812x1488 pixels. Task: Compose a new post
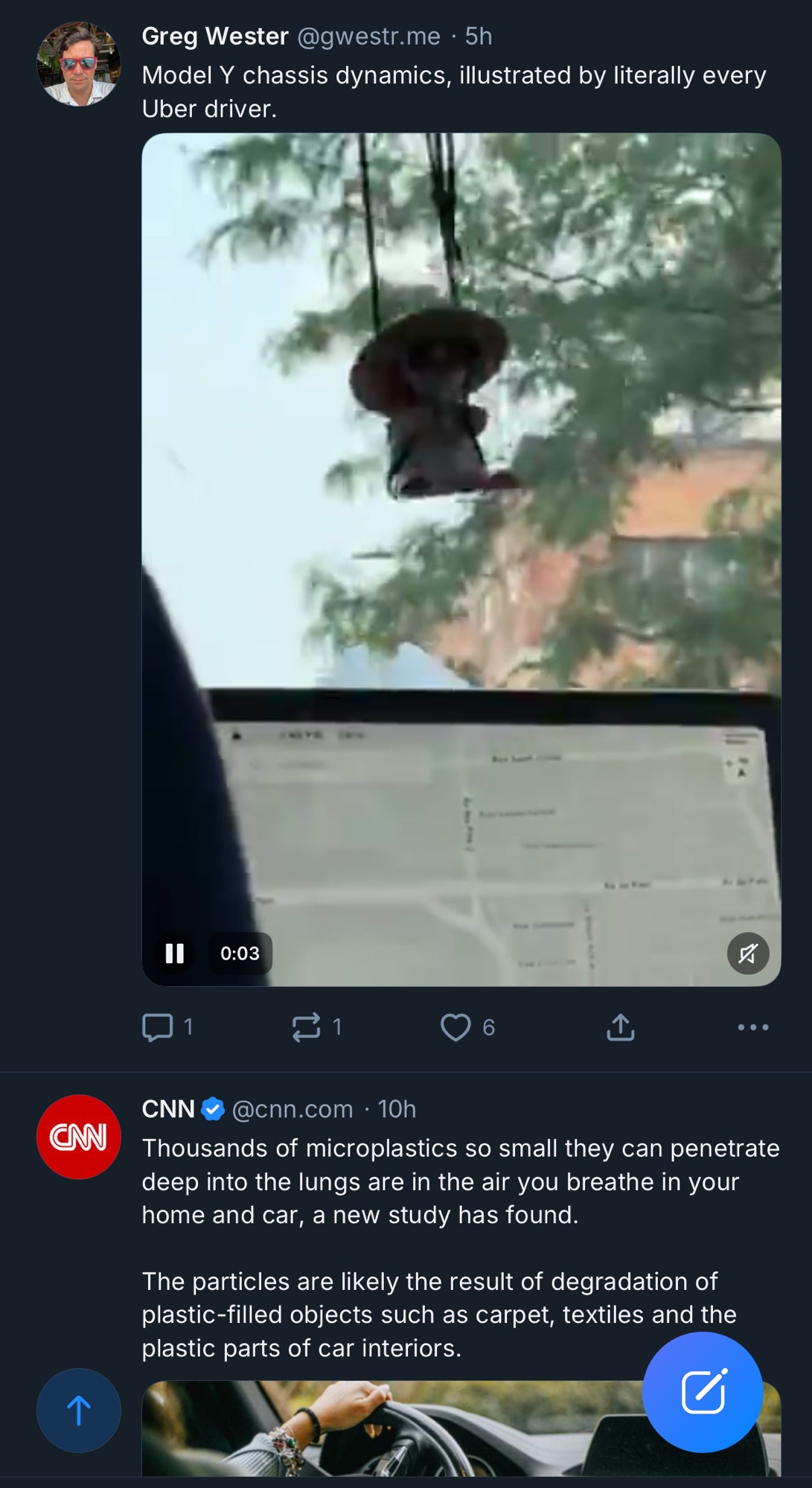703,1391
